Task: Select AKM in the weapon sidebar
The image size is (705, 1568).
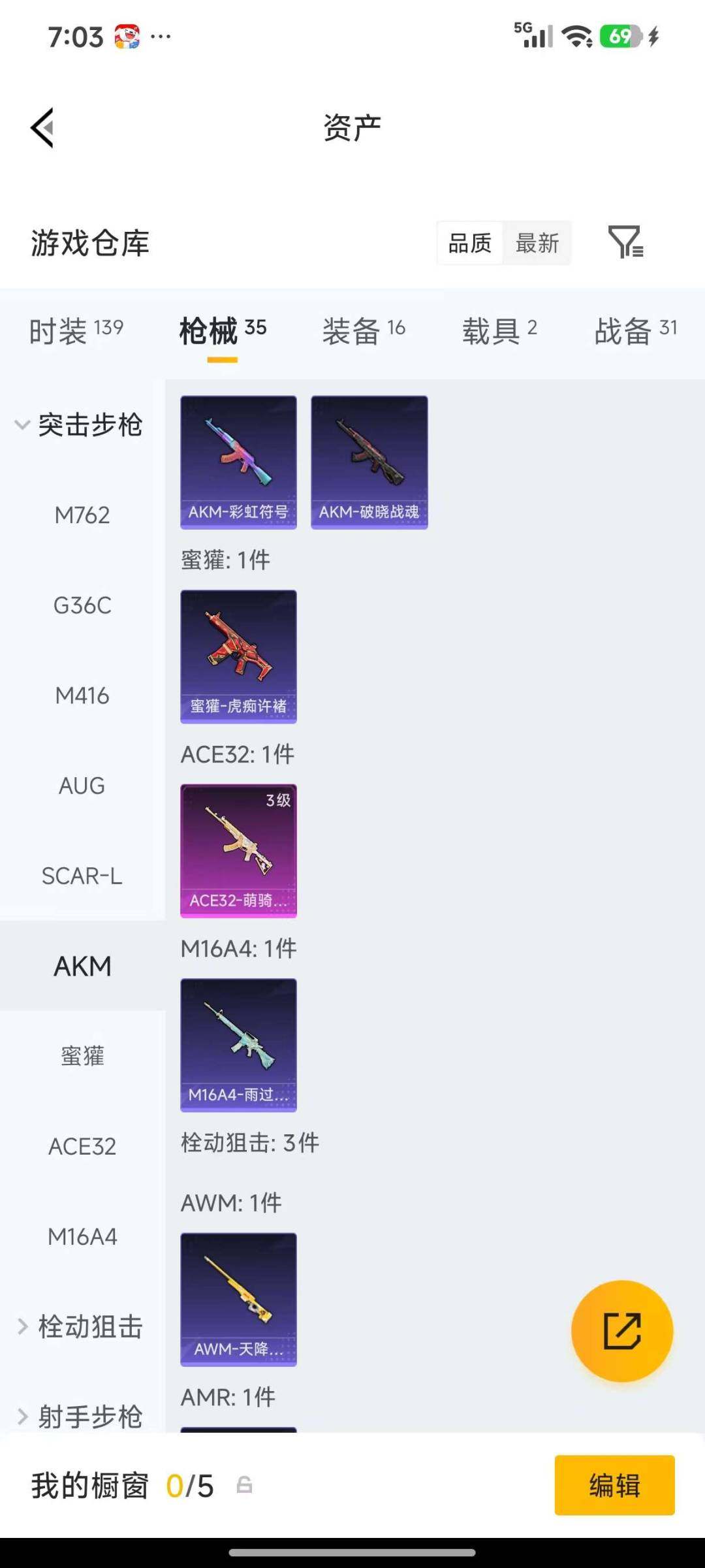Action: pyautogui.click(x=82, y=965)
